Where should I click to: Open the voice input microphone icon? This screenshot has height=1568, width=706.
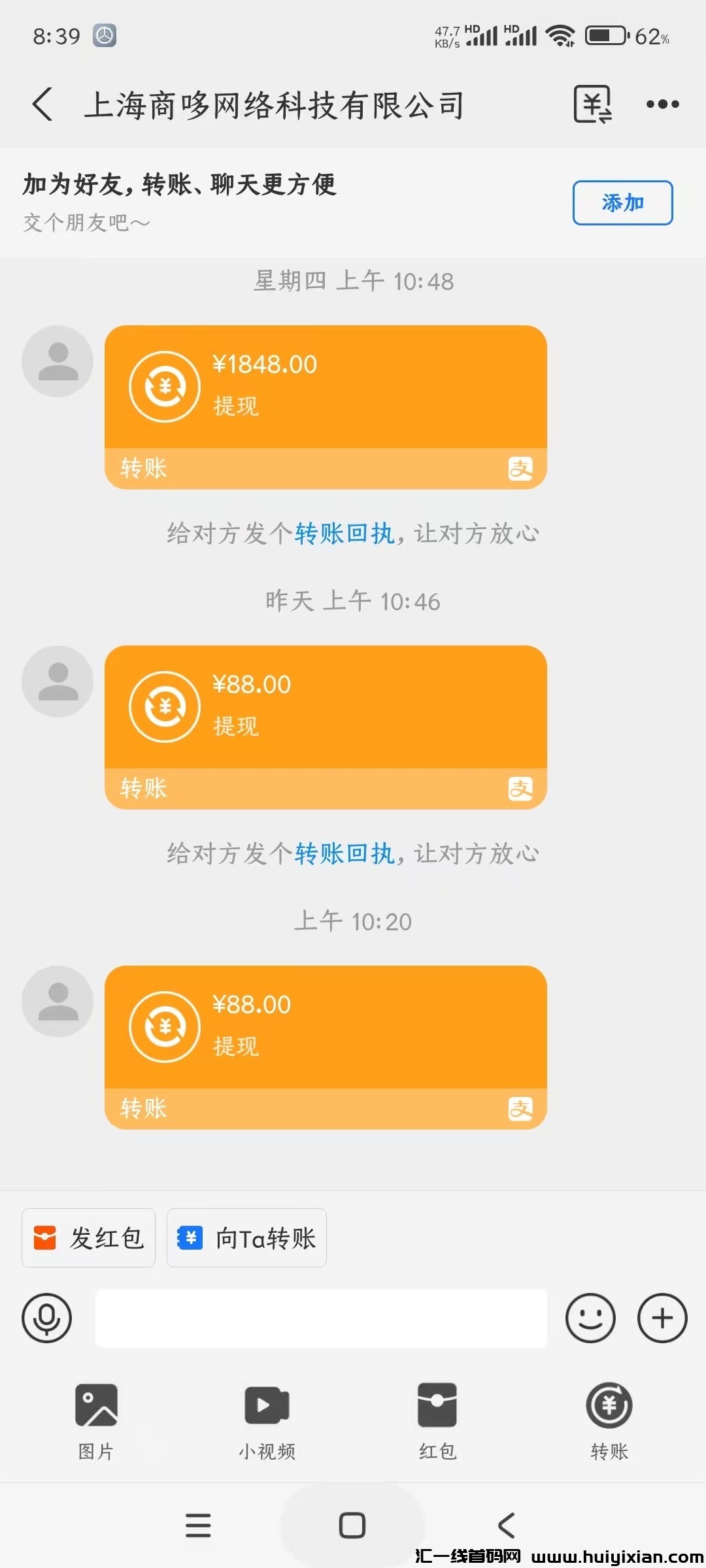tap(46, 1318)
